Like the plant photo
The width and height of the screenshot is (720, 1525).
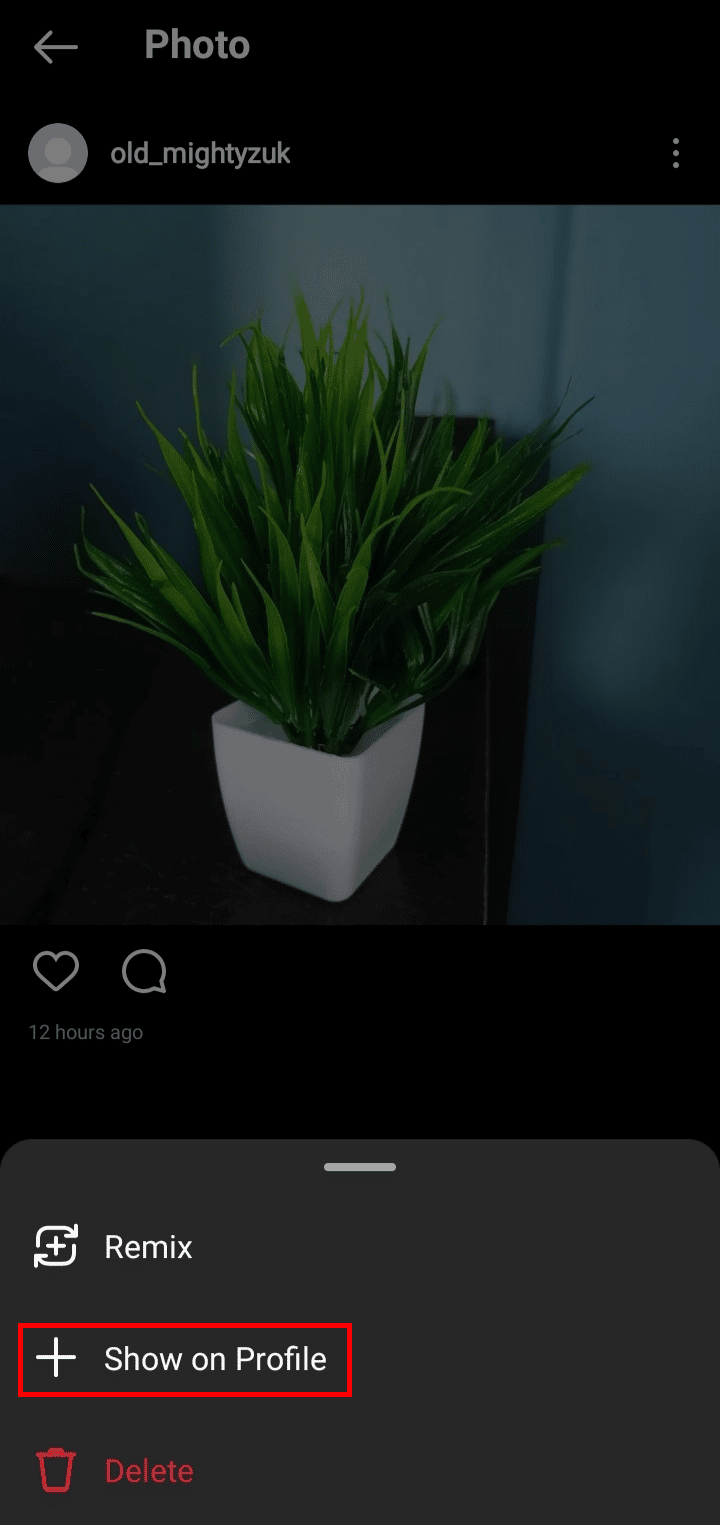tap(56, 971)
